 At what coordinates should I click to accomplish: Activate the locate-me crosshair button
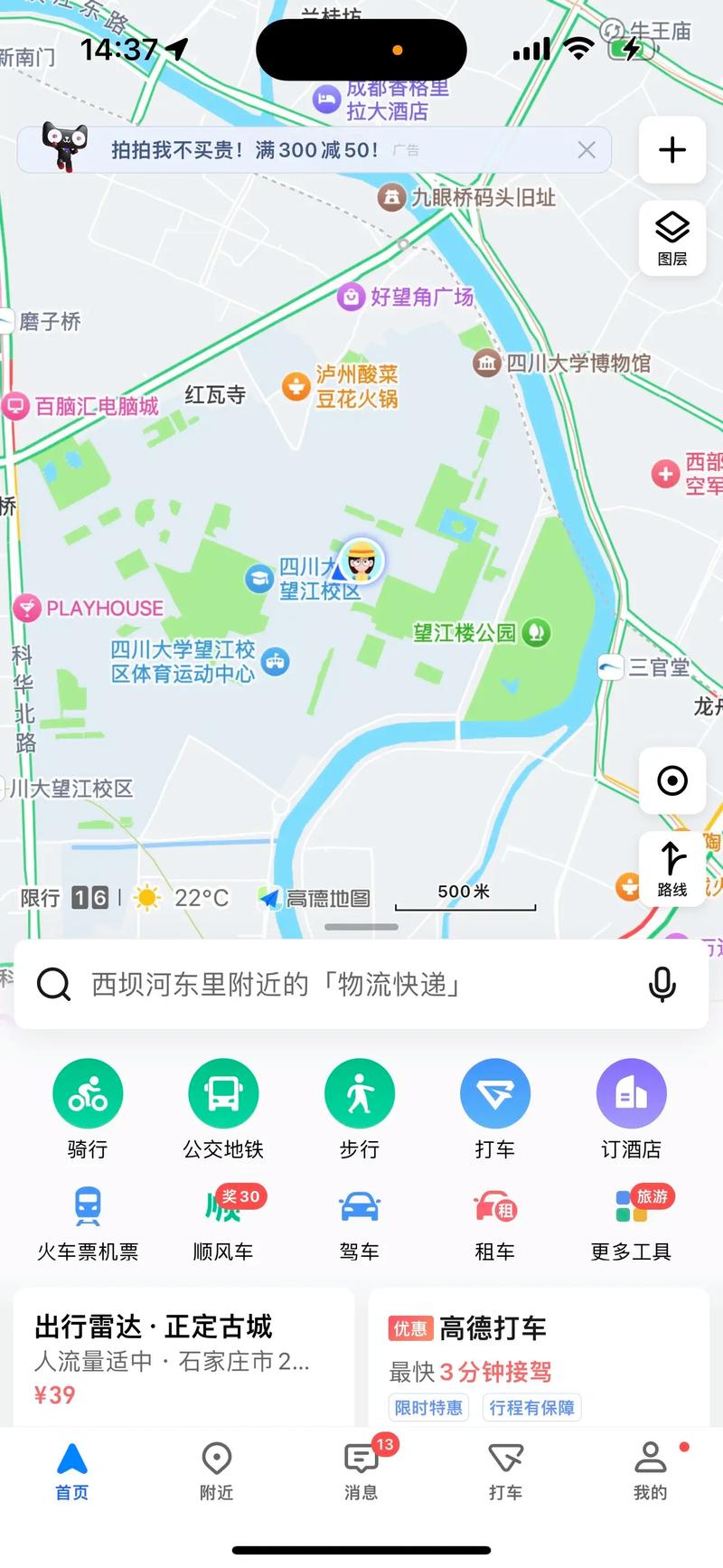point(671,780)
